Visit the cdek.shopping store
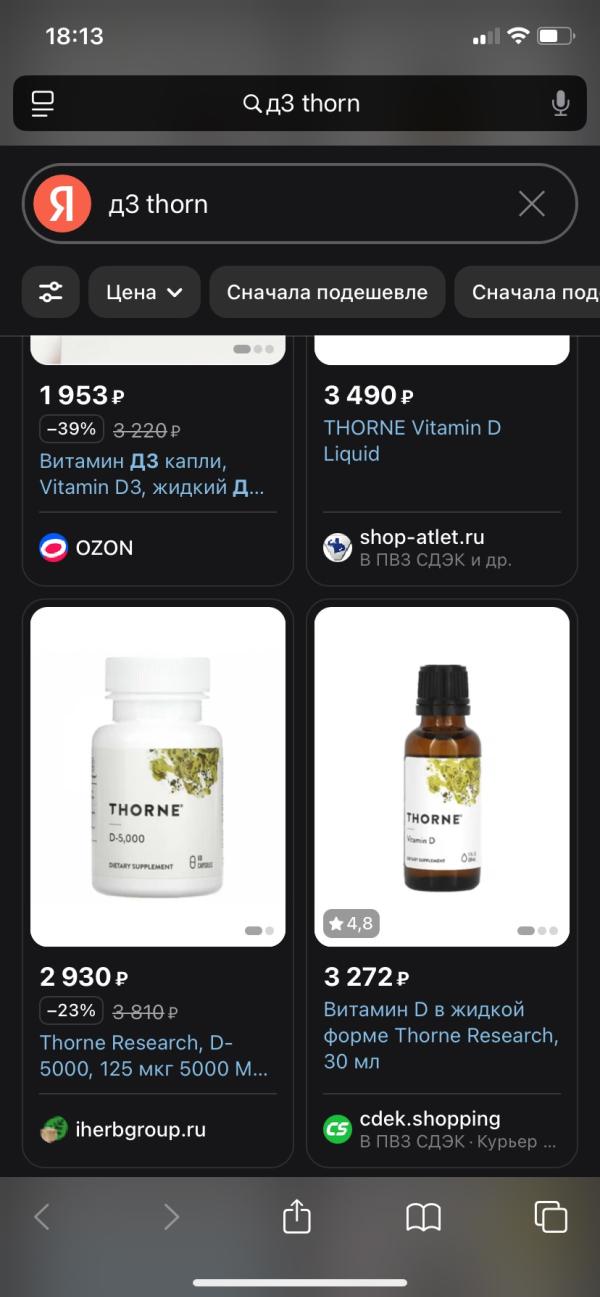The height and width of the screenshot is (1297, 600). (x=430, y=1119)
